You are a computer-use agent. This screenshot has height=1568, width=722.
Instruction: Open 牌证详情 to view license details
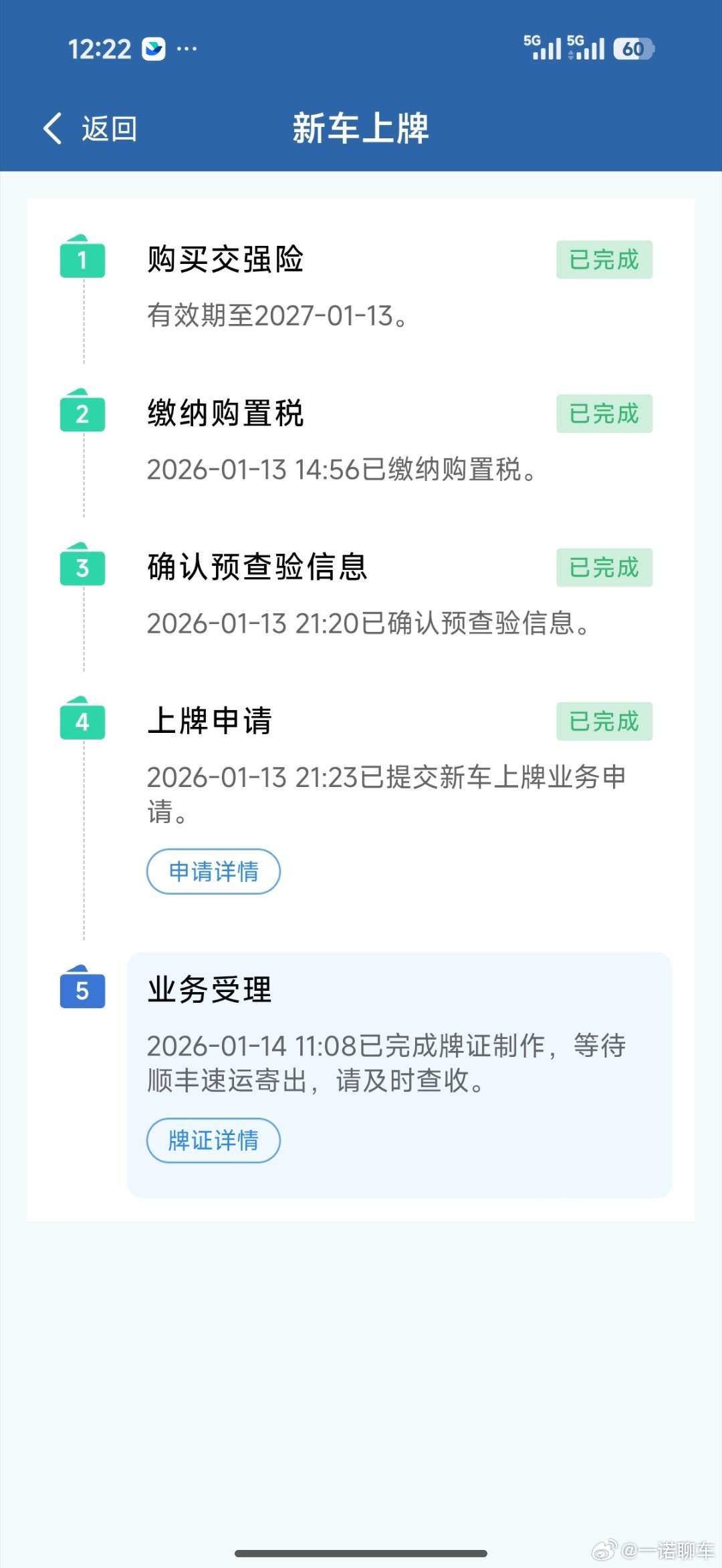coord(213,1141)
